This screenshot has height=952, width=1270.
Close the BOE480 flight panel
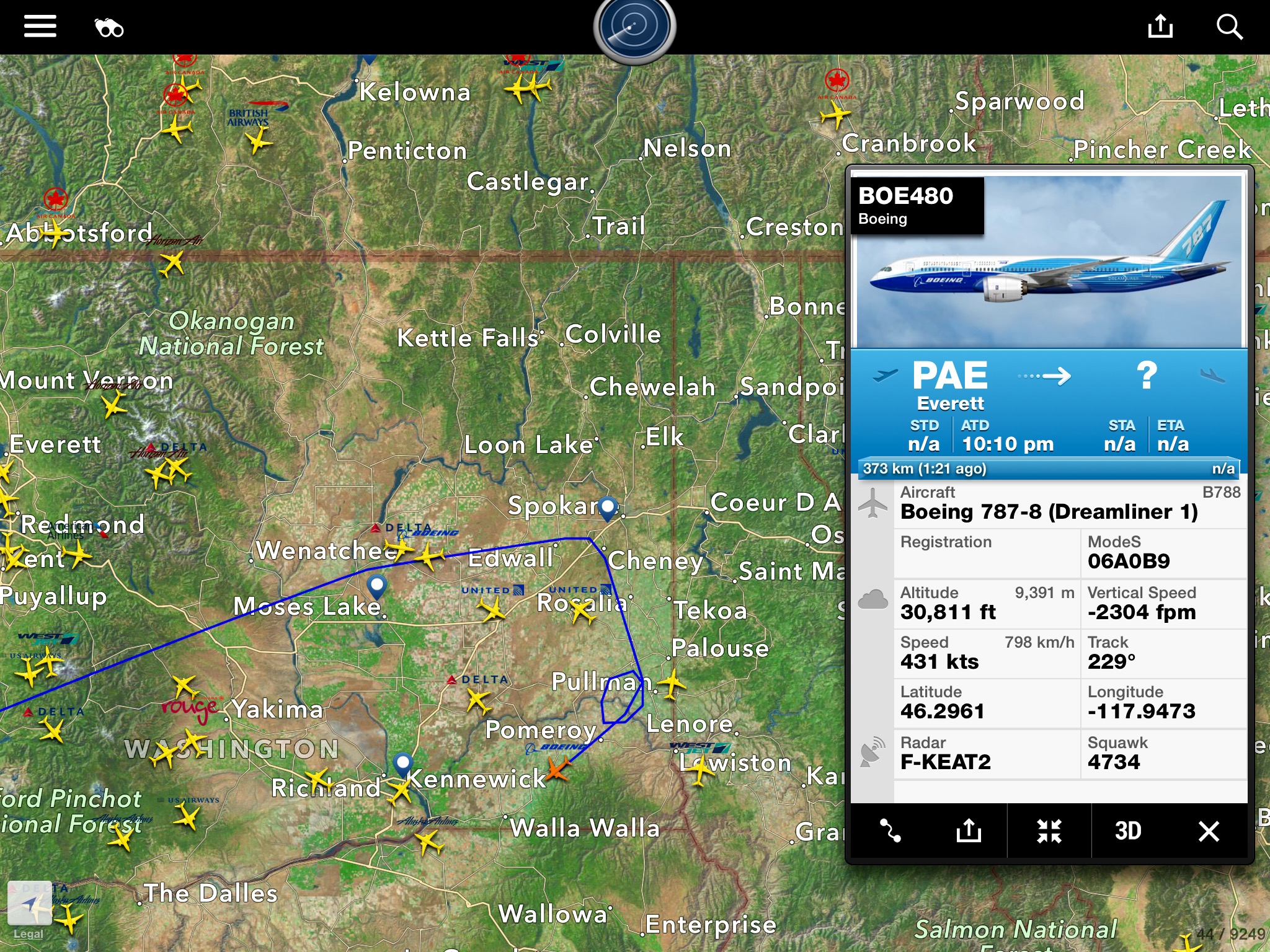[x=1209, y=831]
